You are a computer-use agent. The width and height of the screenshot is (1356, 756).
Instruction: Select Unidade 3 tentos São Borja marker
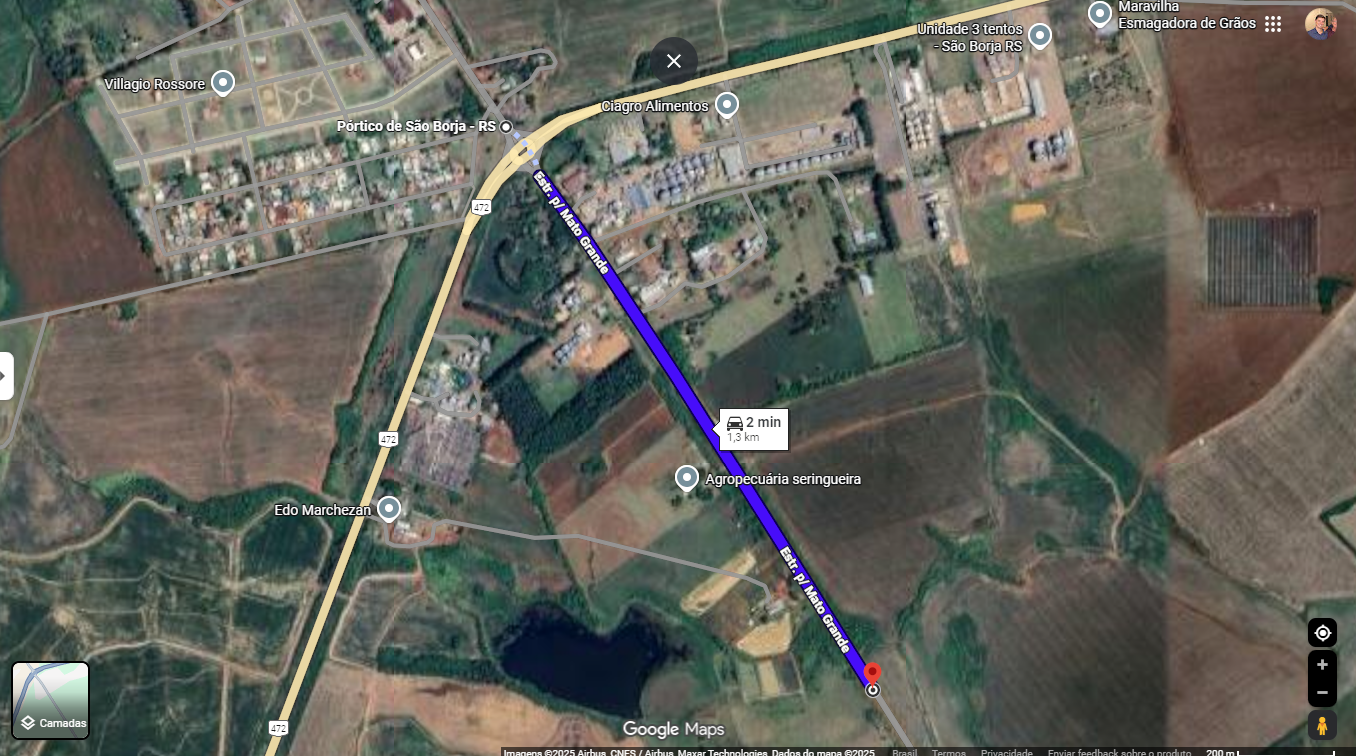(x=1040, y=36)
